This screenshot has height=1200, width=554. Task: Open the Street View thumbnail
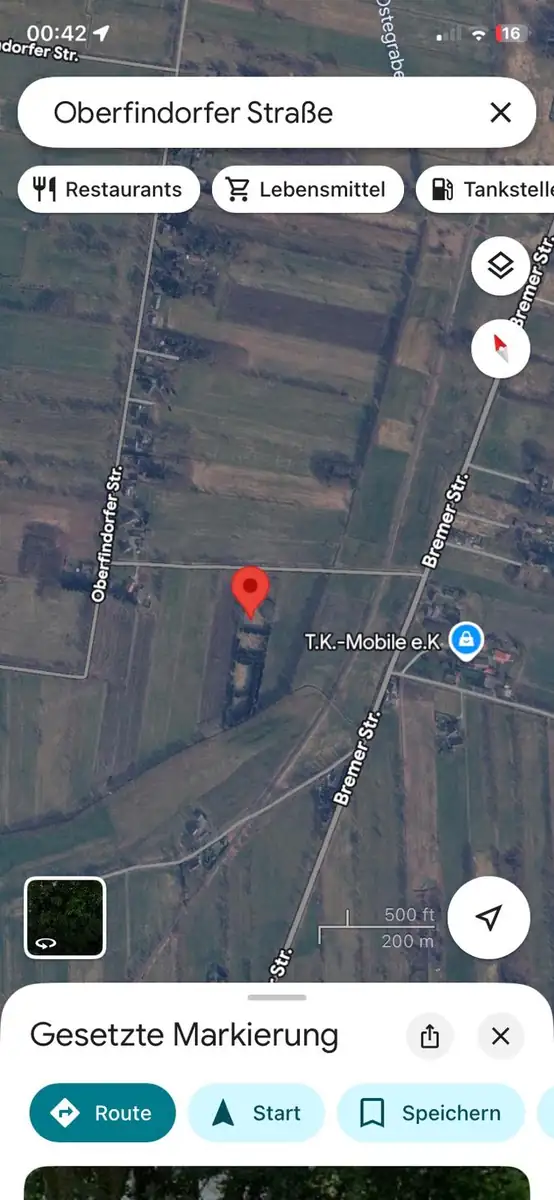click(x=65, y=917)
